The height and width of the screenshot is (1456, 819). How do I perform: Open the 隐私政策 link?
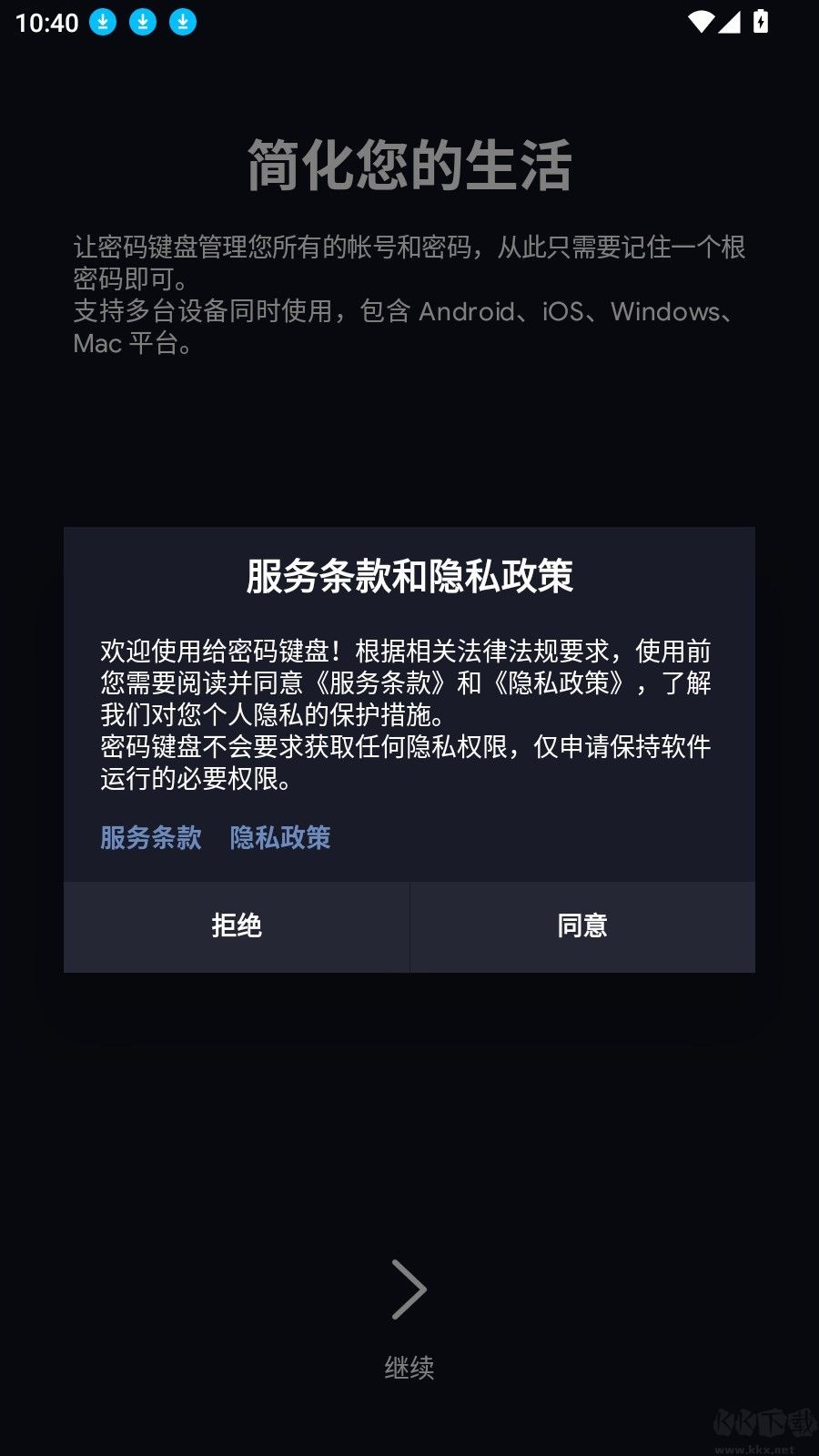(x=280, y=838)
